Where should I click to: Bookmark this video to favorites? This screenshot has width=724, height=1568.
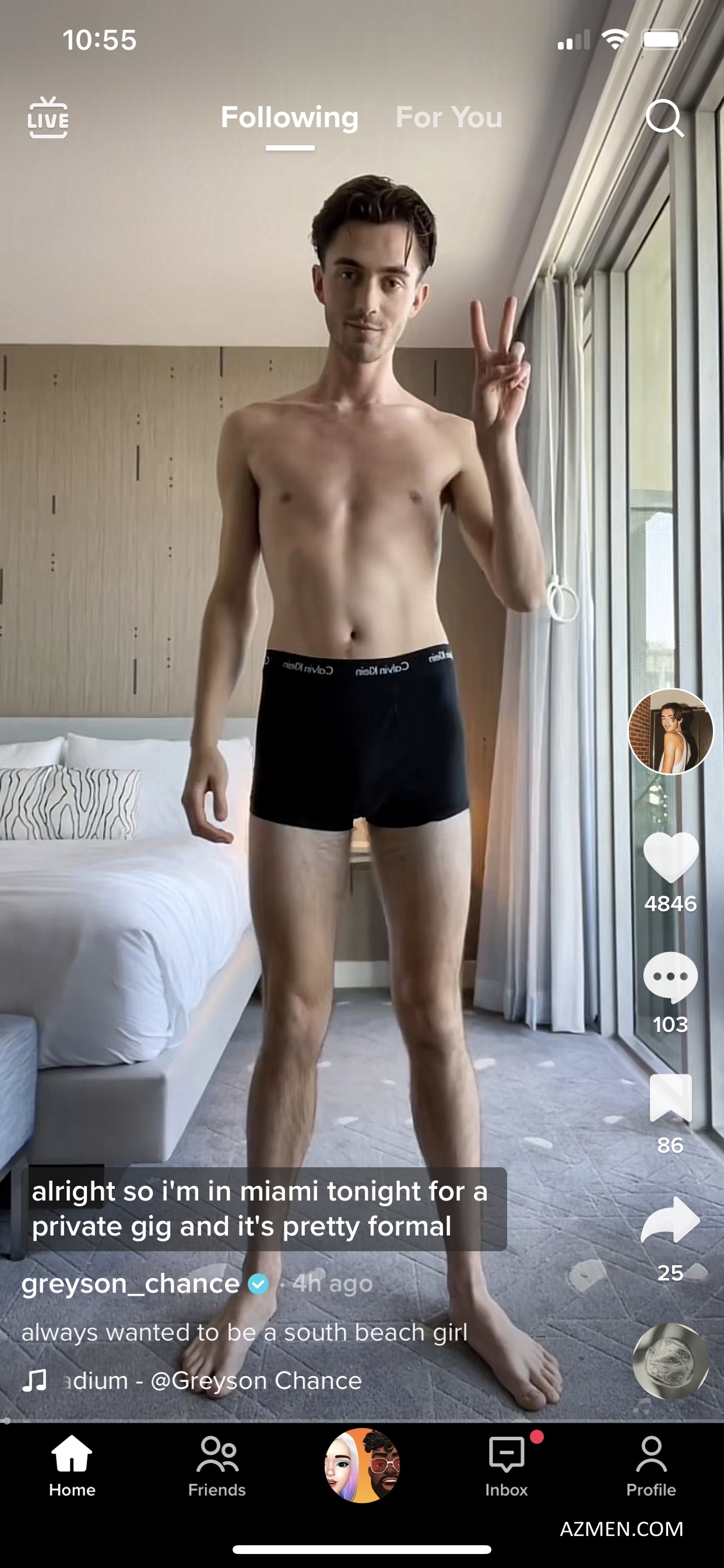670,1097
